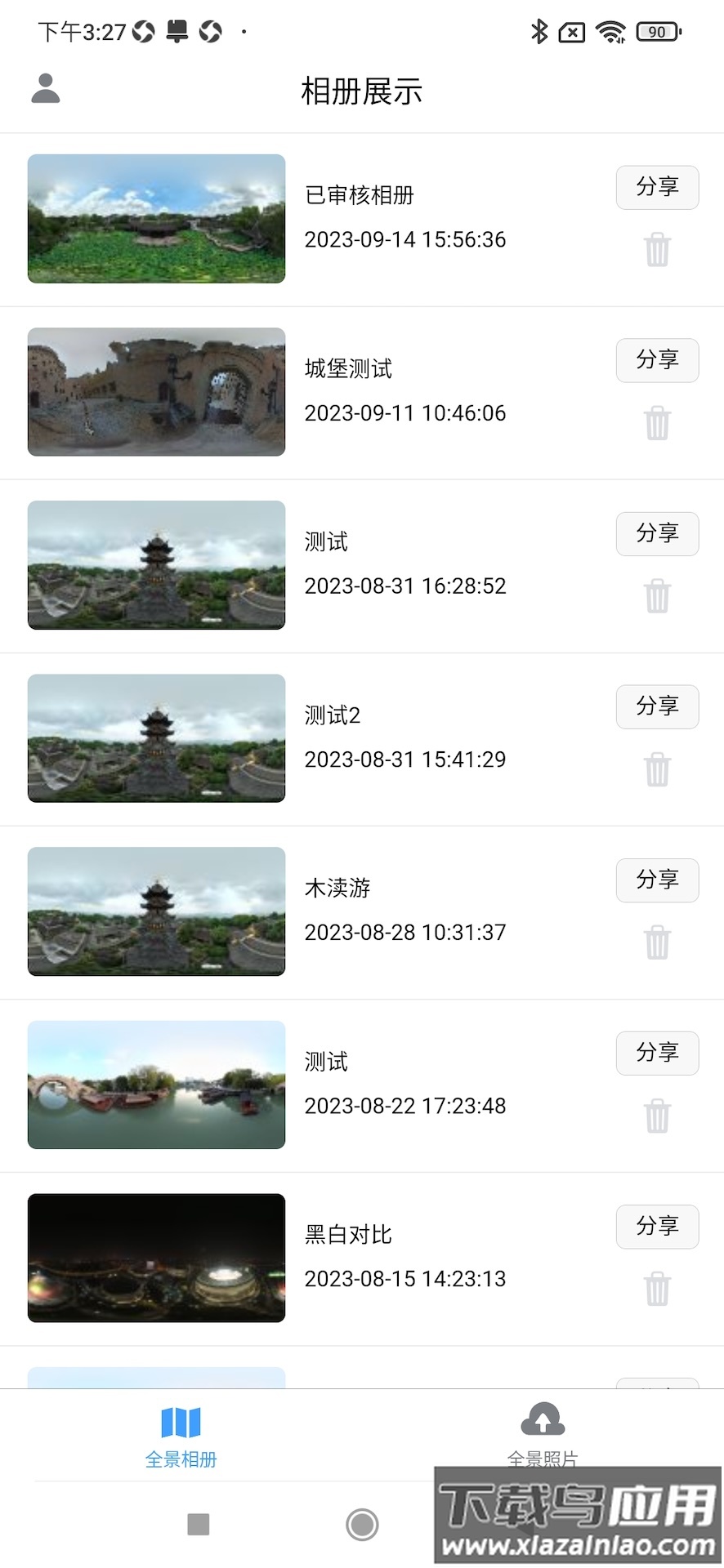The height and width of the screenshot is (1568, 724).
Task: Share the 已审核相册 album
Action: tap(657, 187)
